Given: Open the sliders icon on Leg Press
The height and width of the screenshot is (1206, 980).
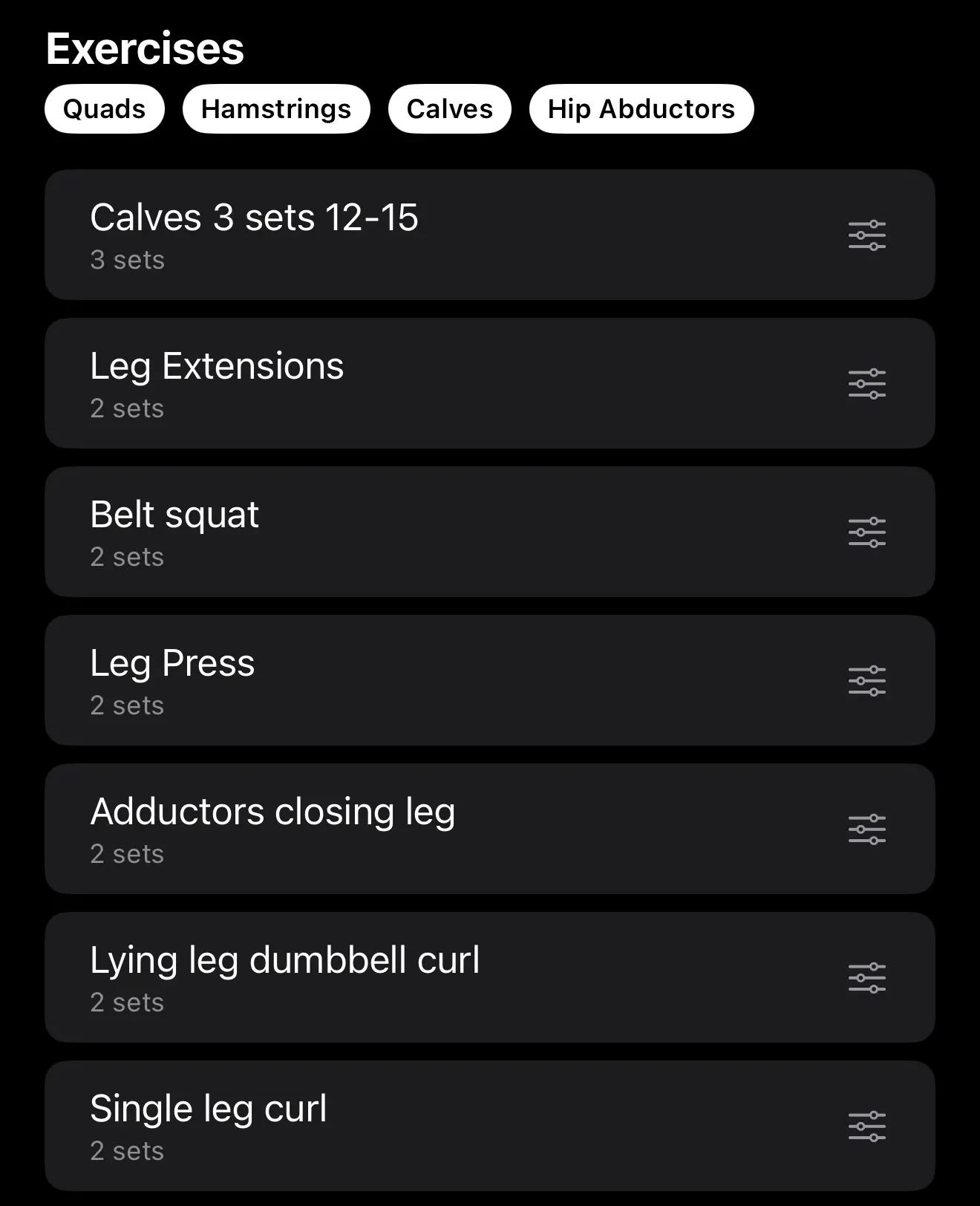Looking at the screenshot, I should click(867, 681).
